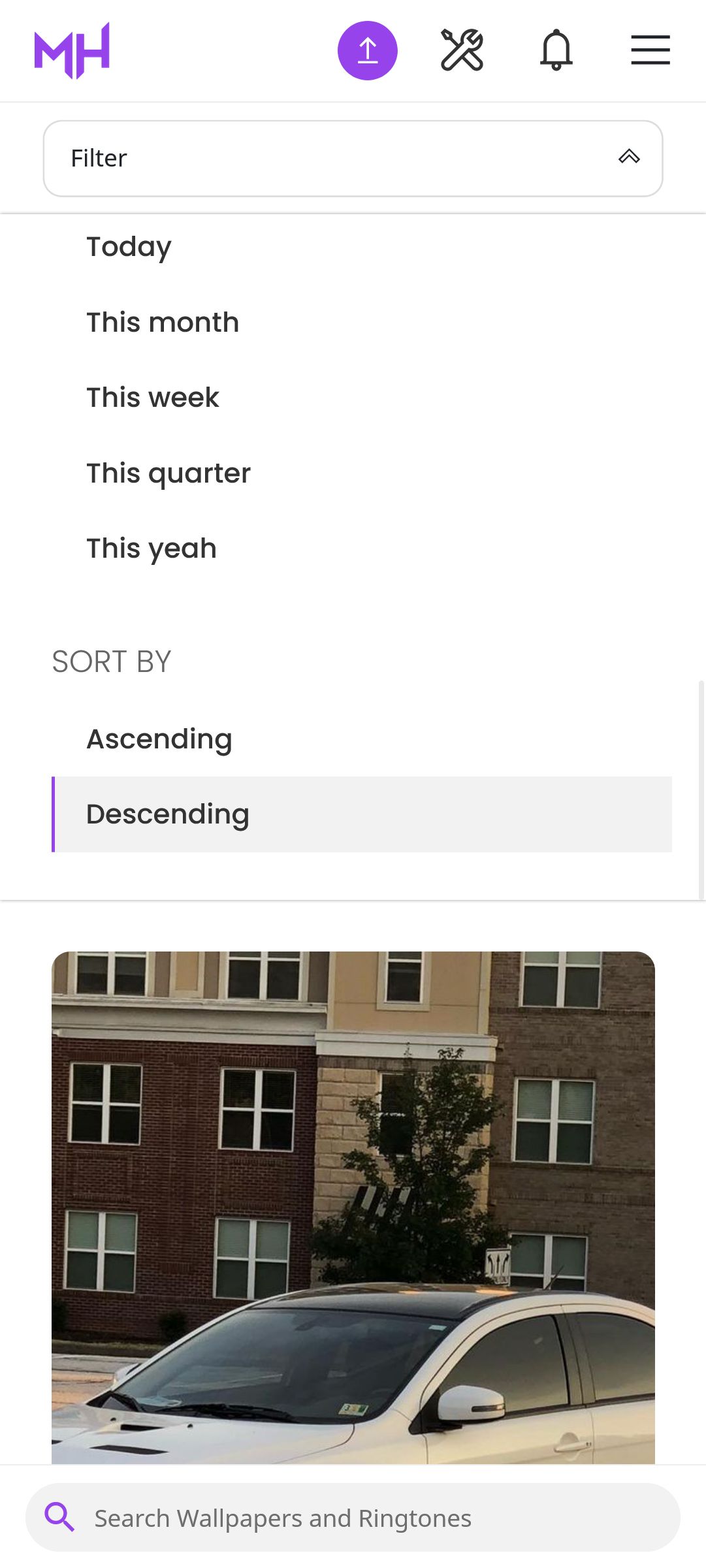Open the notifications bell
The height and width of the screenshot is (1568, 706).
click(556, 50)
